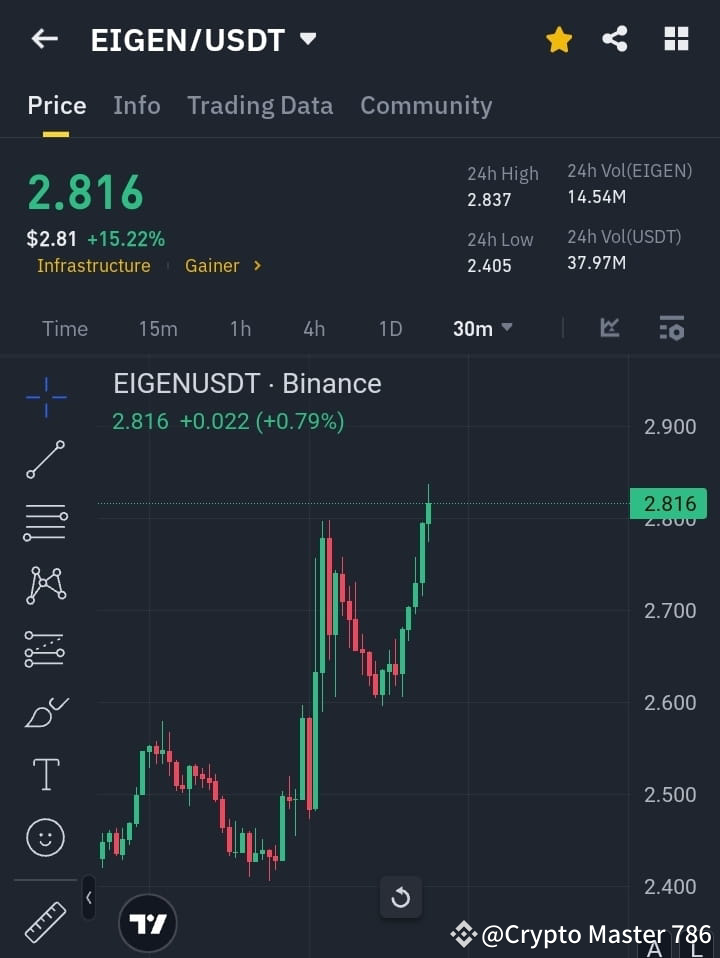Image resolution: width=720 pixels, height=958 pixels.
Task: Select the XABCD pattern tool
Action: coord(45,586)
